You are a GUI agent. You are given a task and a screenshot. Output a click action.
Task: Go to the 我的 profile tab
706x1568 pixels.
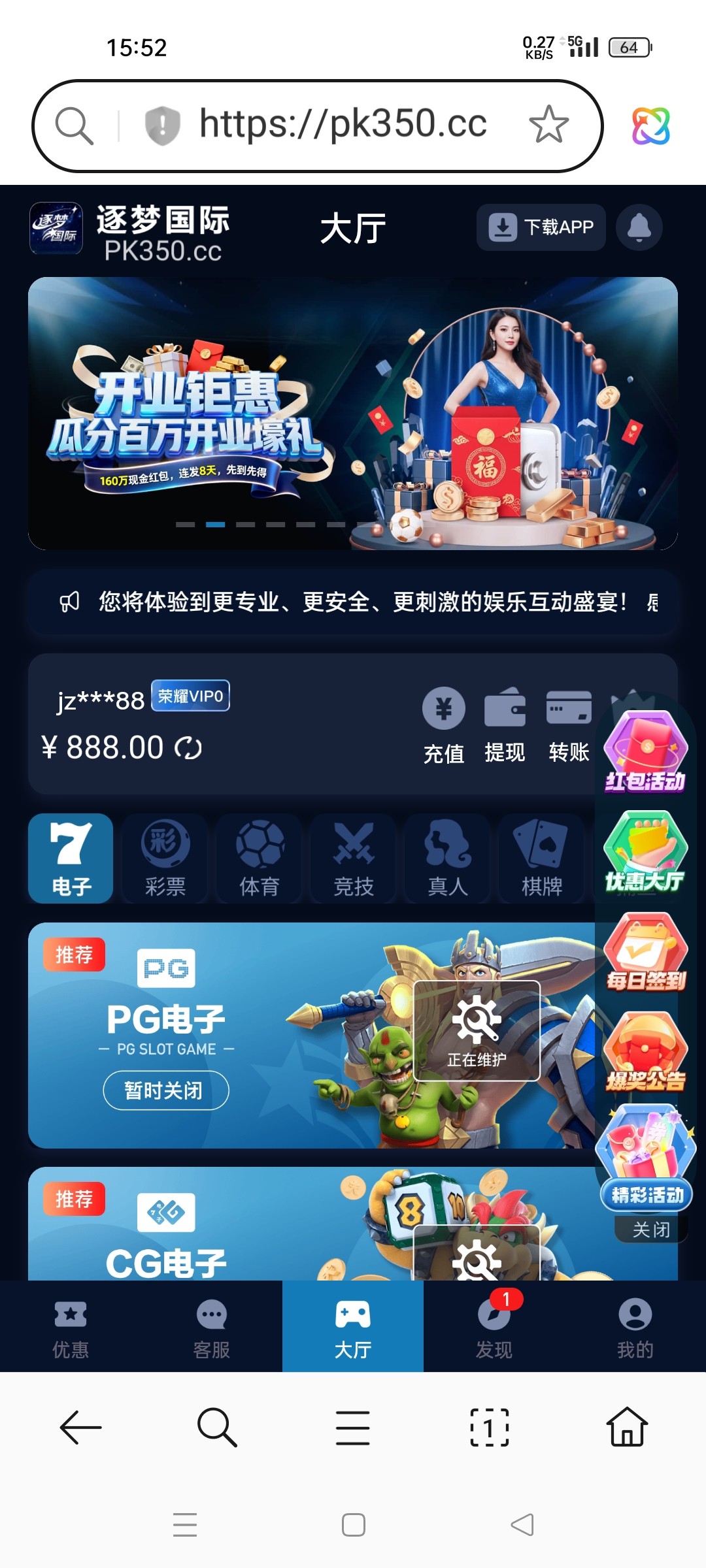coord(635,1326)
